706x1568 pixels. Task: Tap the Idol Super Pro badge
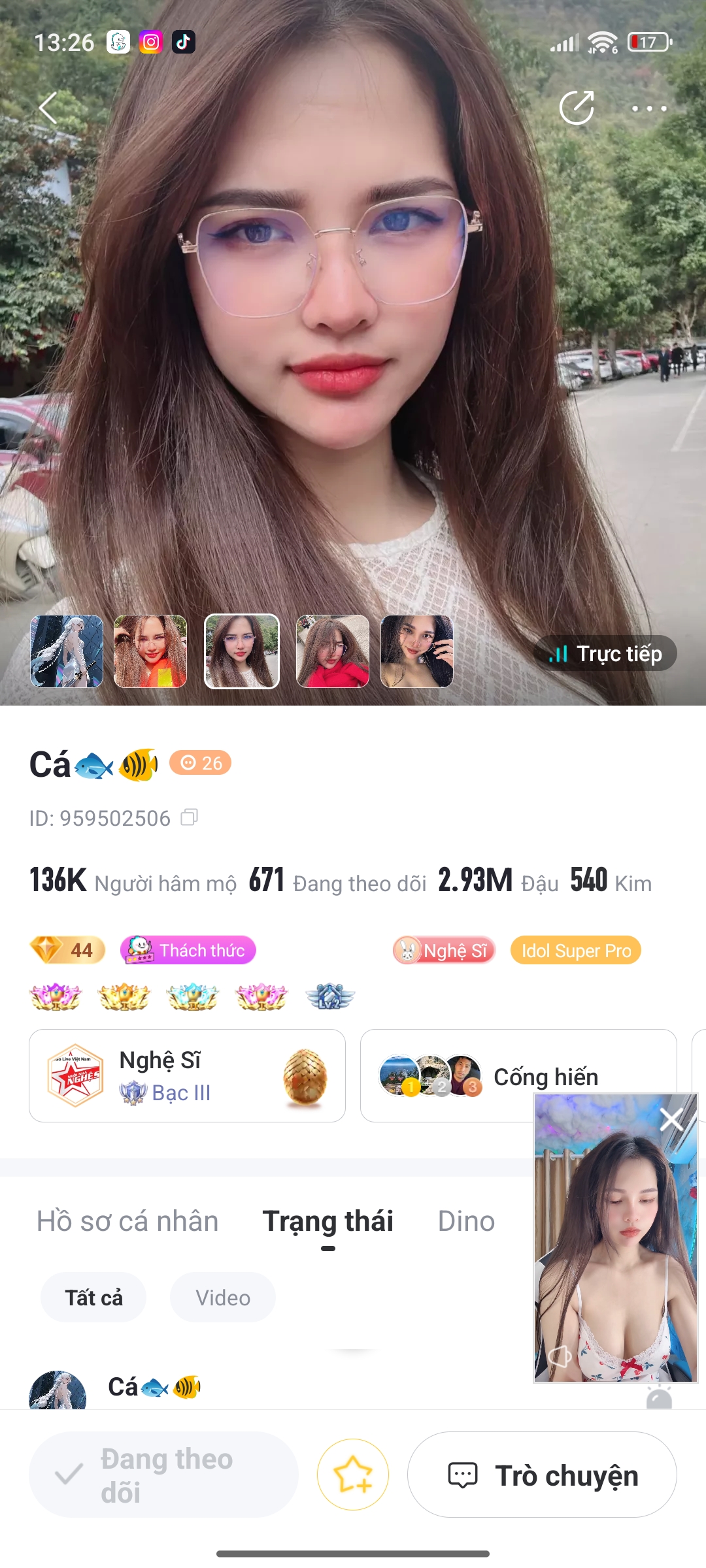point(576,950)
